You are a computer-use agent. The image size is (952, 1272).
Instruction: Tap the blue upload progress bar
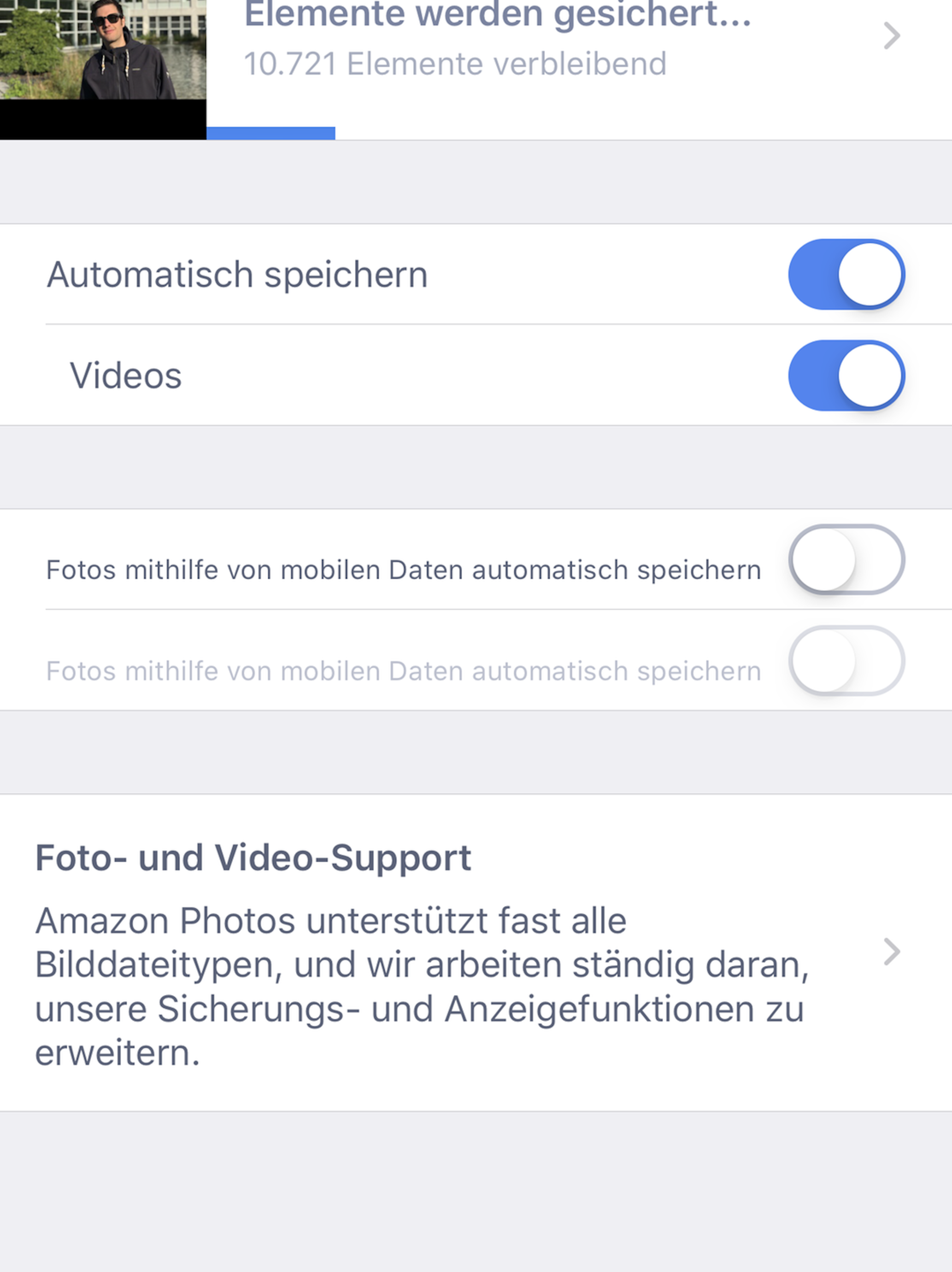(x=270, y=132)
